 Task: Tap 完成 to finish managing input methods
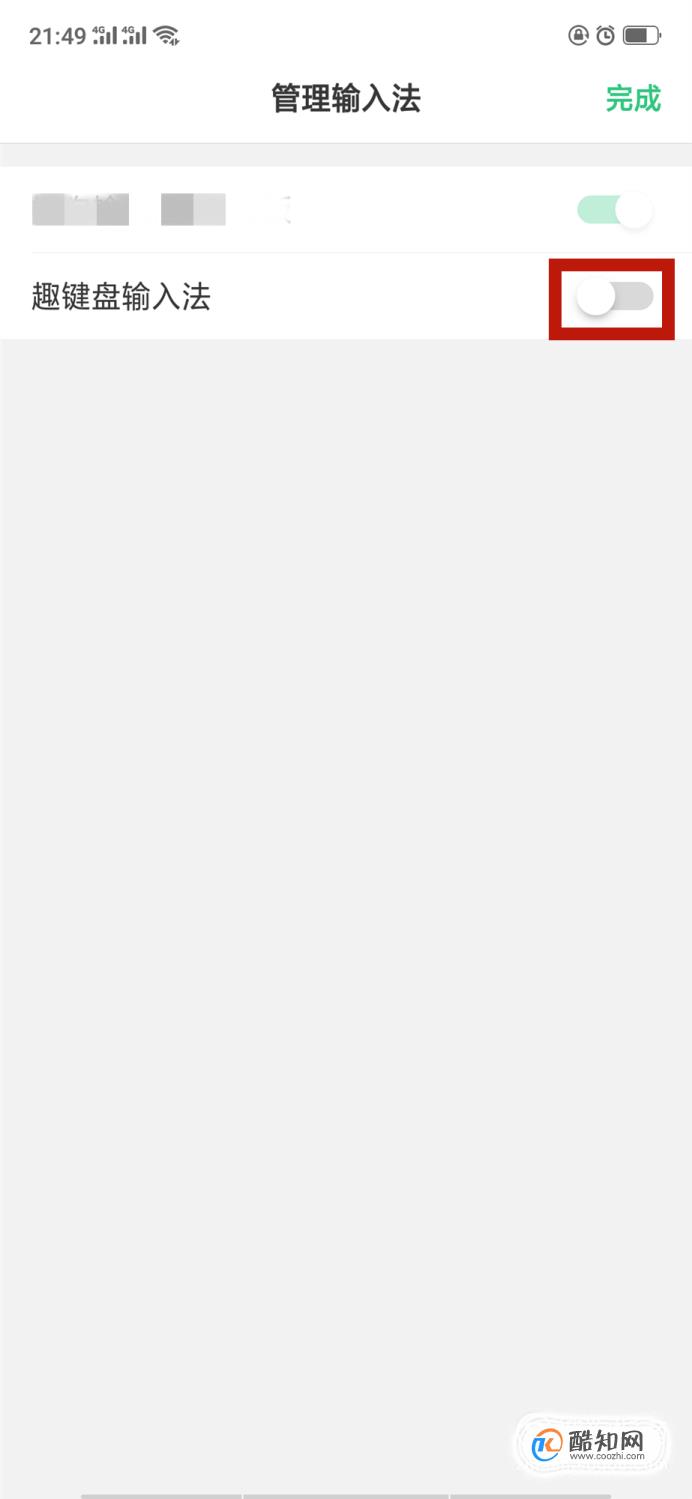coord(633,99)
